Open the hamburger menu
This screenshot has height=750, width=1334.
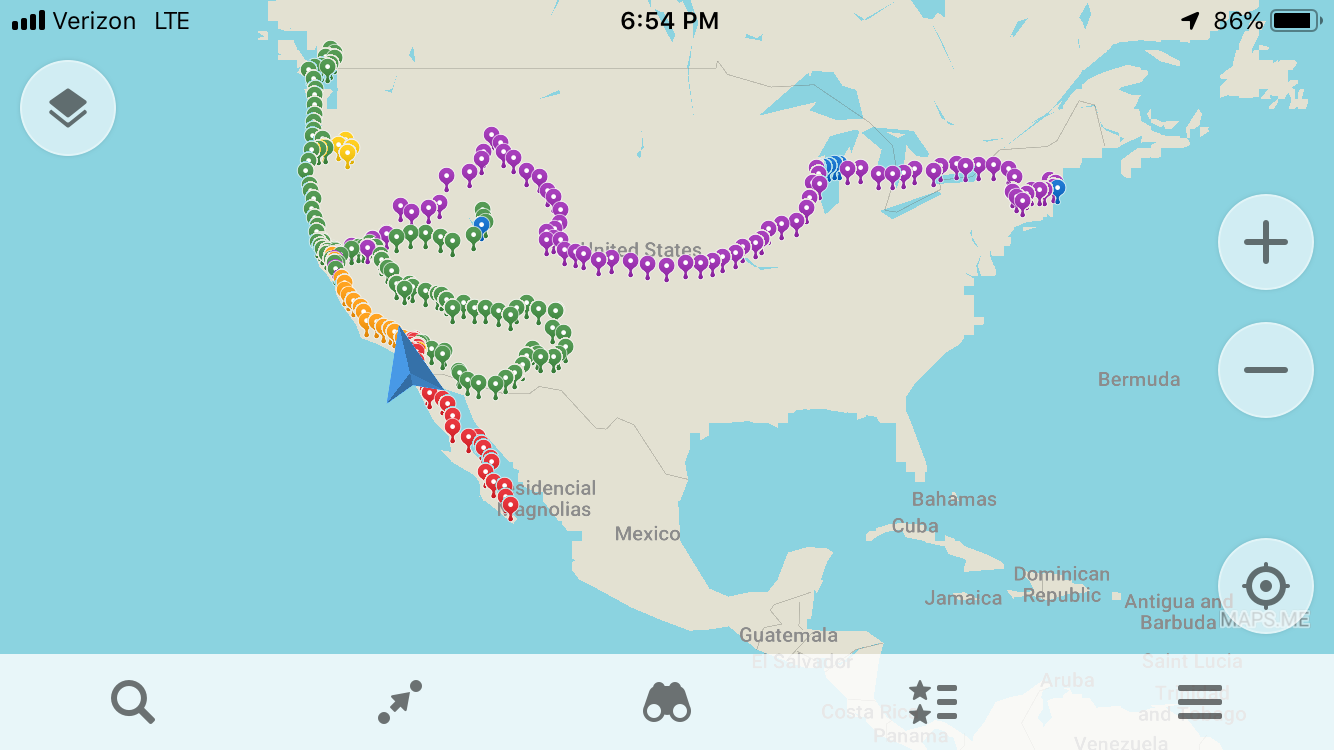[1200, 702]
